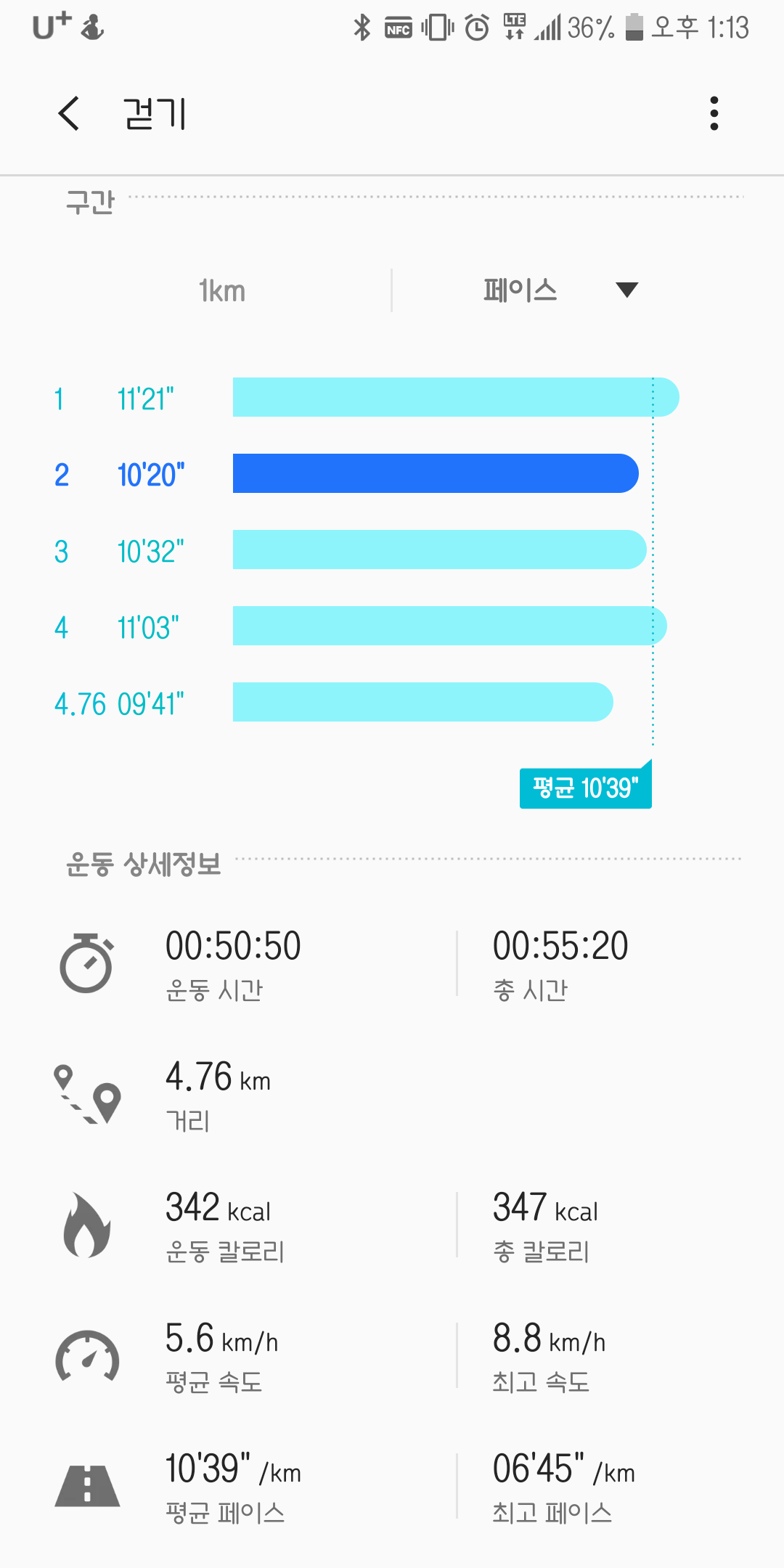Select the 4.76 km split bar 09'41"

point(422,702)
